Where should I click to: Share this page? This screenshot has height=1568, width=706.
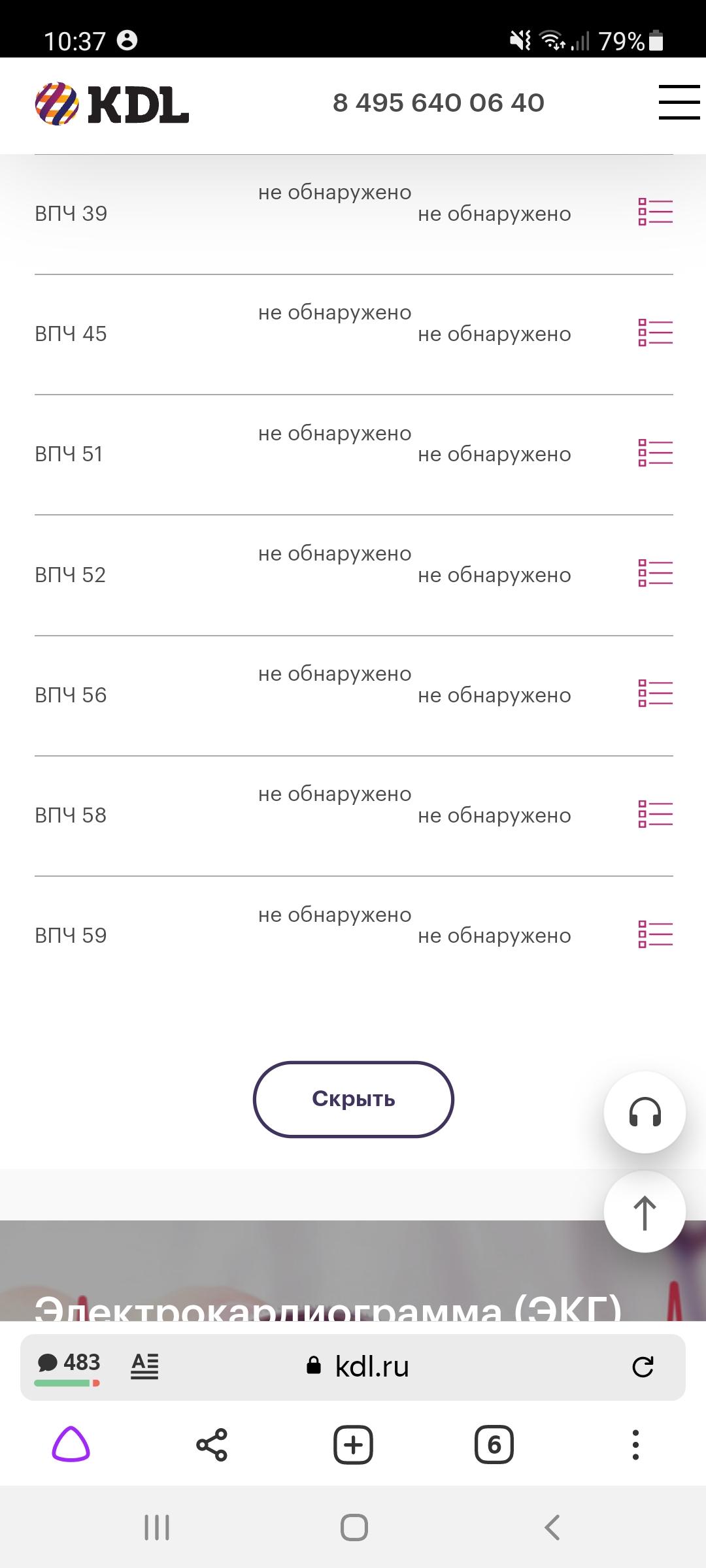212,1445
